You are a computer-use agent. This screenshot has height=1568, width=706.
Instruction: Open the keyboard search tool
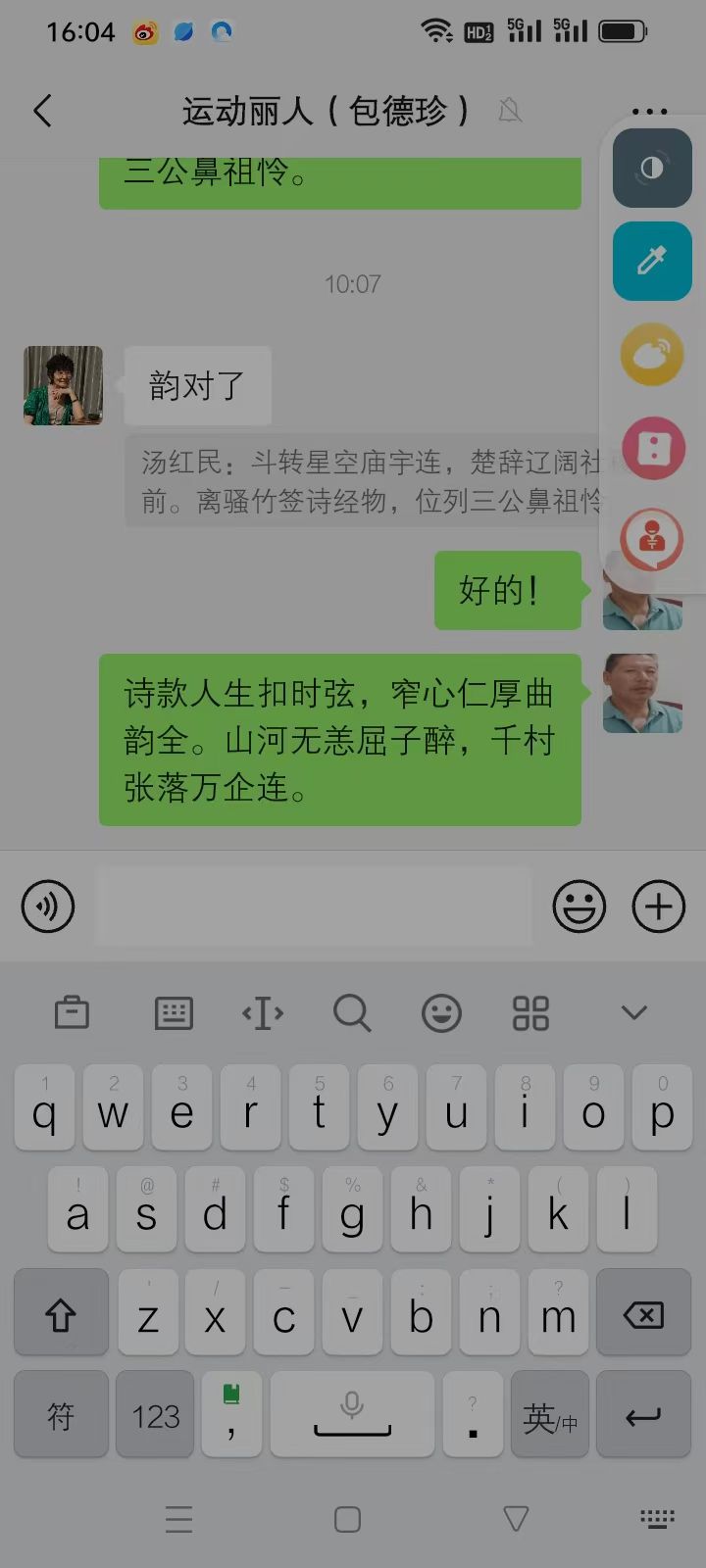[x=351, y=1012]
